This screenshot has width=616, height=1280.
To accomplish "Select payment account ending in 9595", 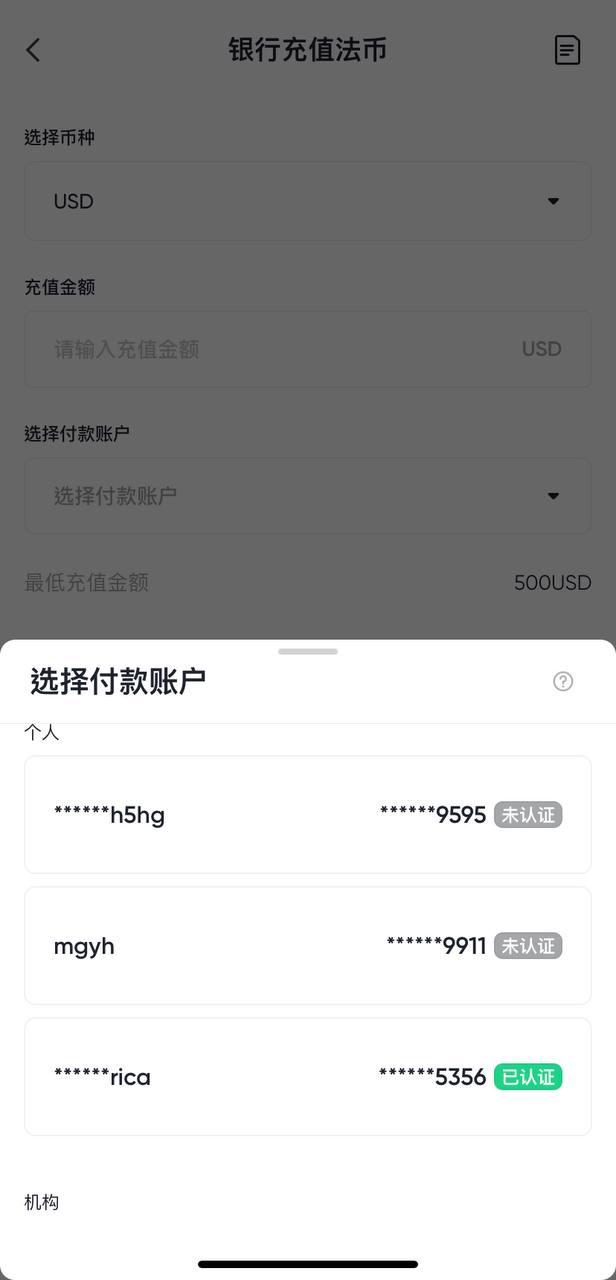I will point(308,814).
